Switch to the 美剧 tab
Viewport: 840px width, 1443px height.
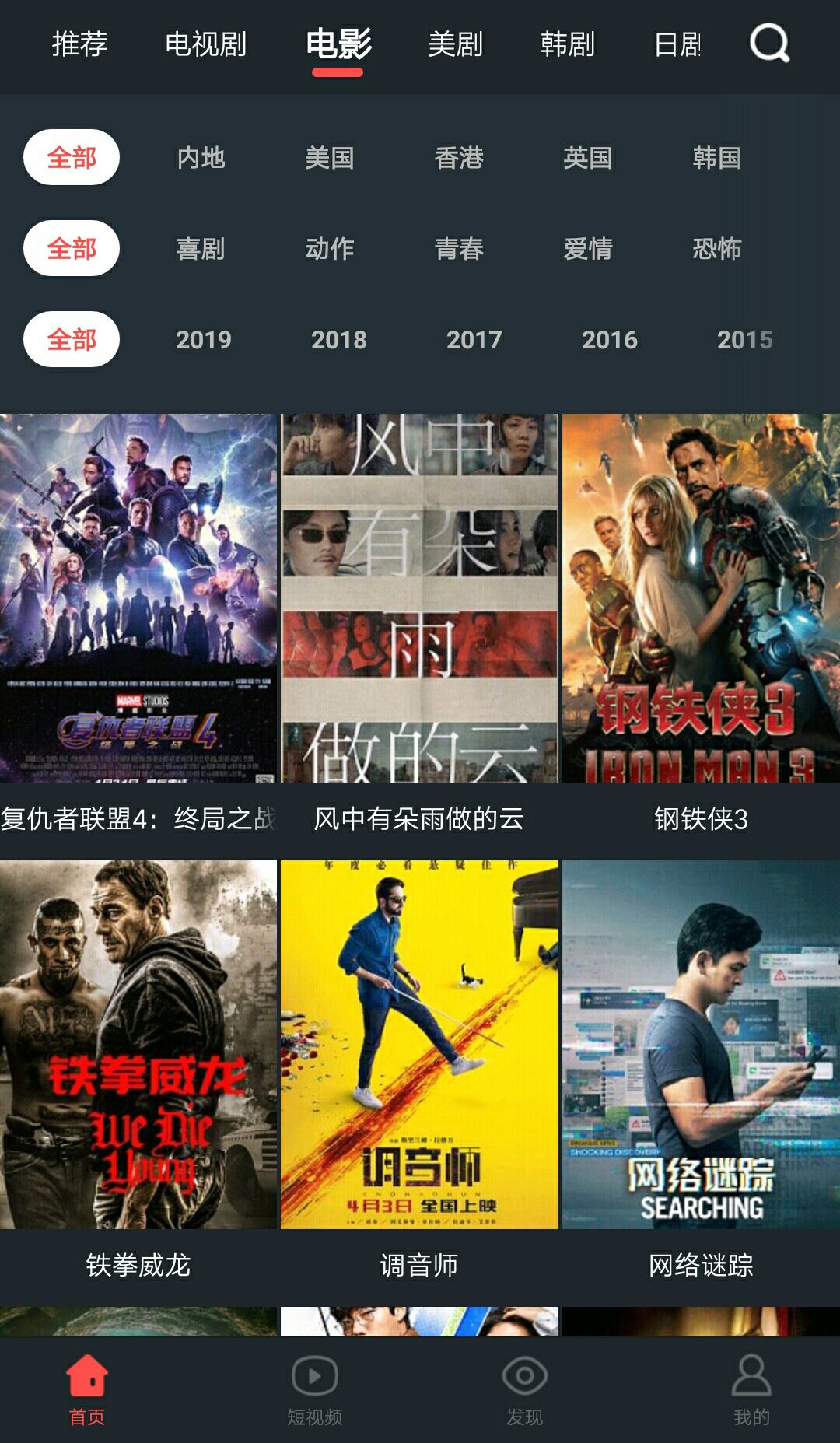455,44
